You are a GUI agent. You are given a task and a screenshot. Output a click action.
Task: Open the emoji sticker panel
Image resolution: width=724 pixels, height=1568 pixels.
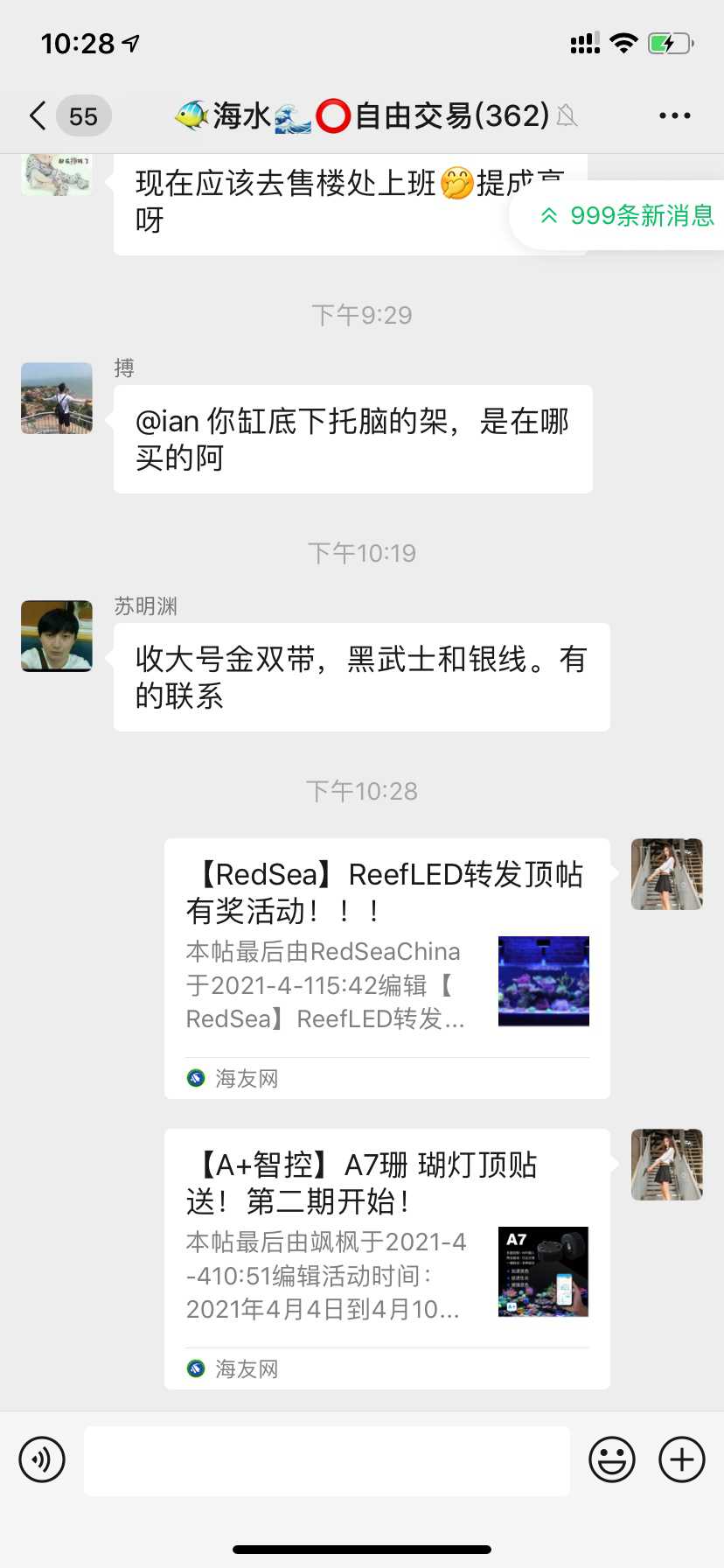coord(611,1459)
